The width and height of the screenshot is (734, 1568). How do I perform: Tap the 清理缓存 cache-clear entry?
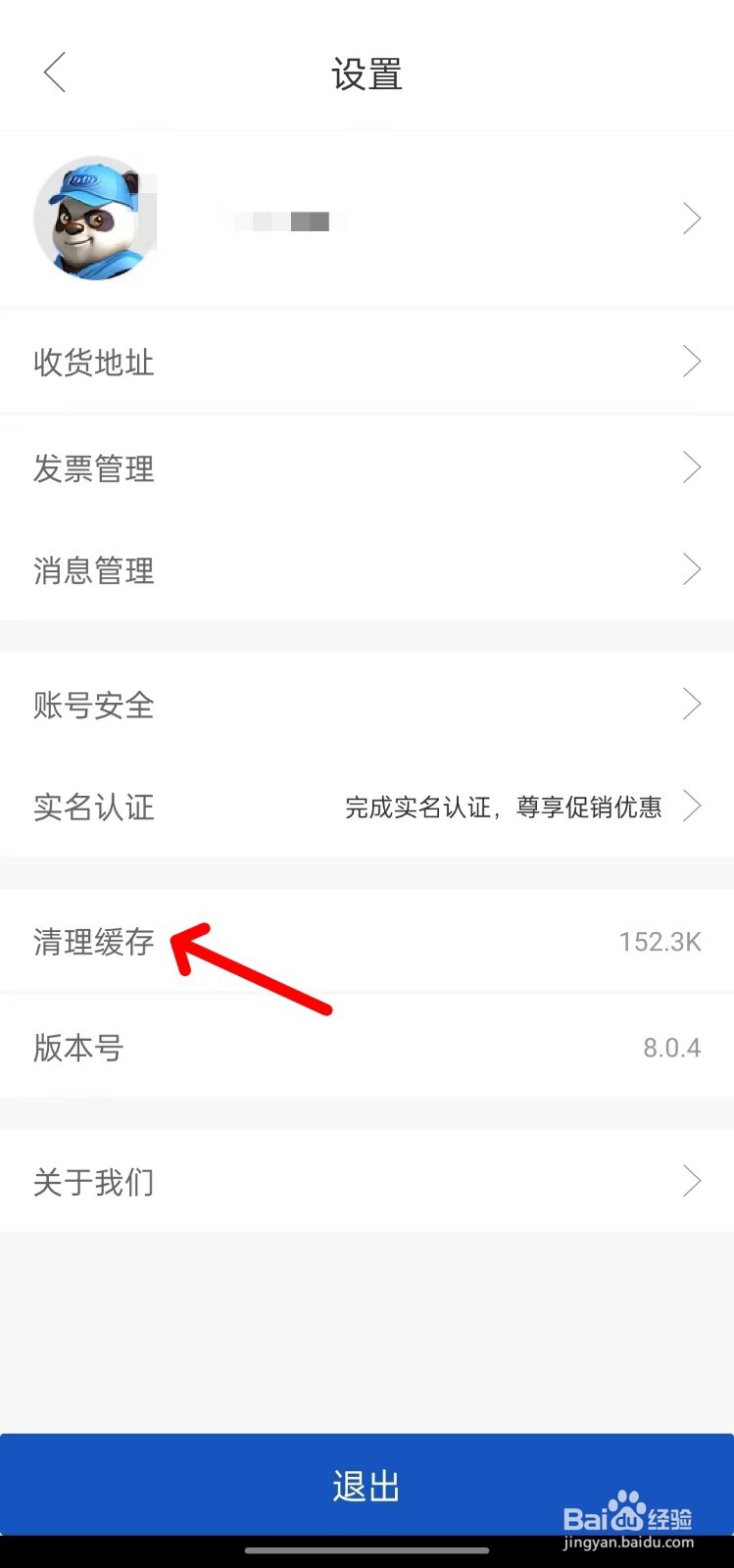click(x=92, y=941)
